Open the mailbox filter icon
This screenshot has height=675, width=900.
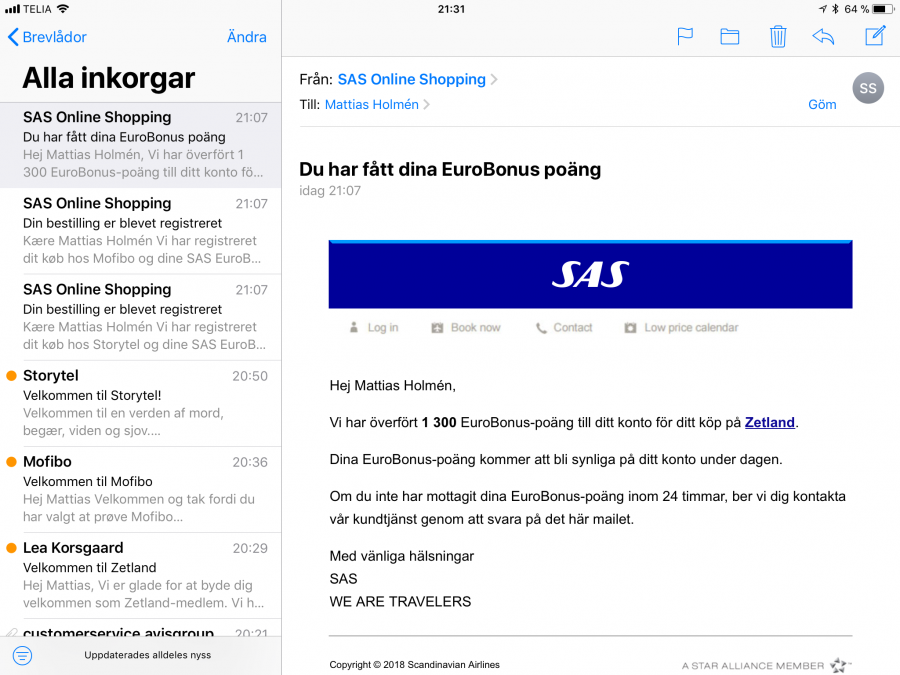23,655
